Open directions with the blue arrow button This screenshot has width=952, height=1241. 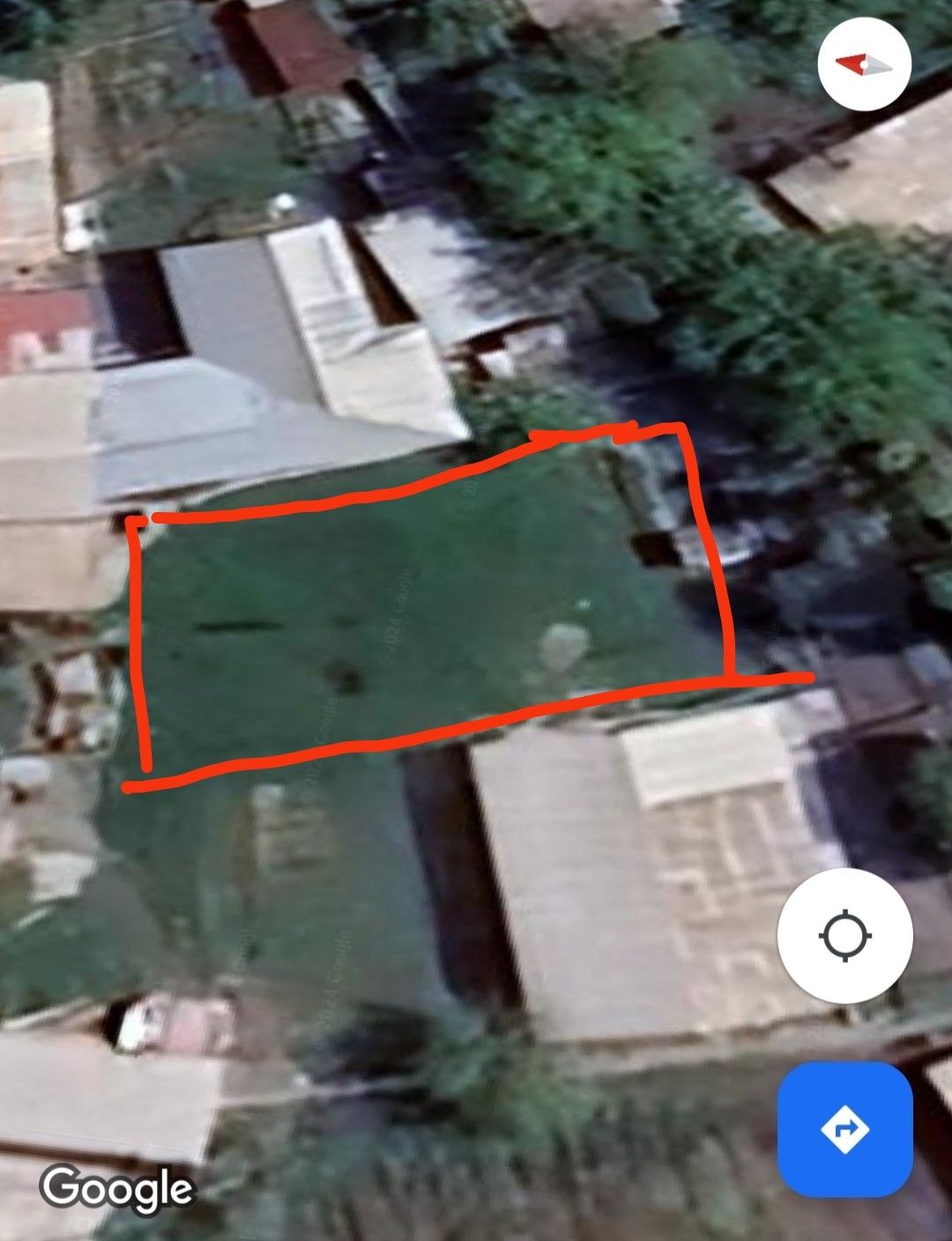pos(844,1128)
